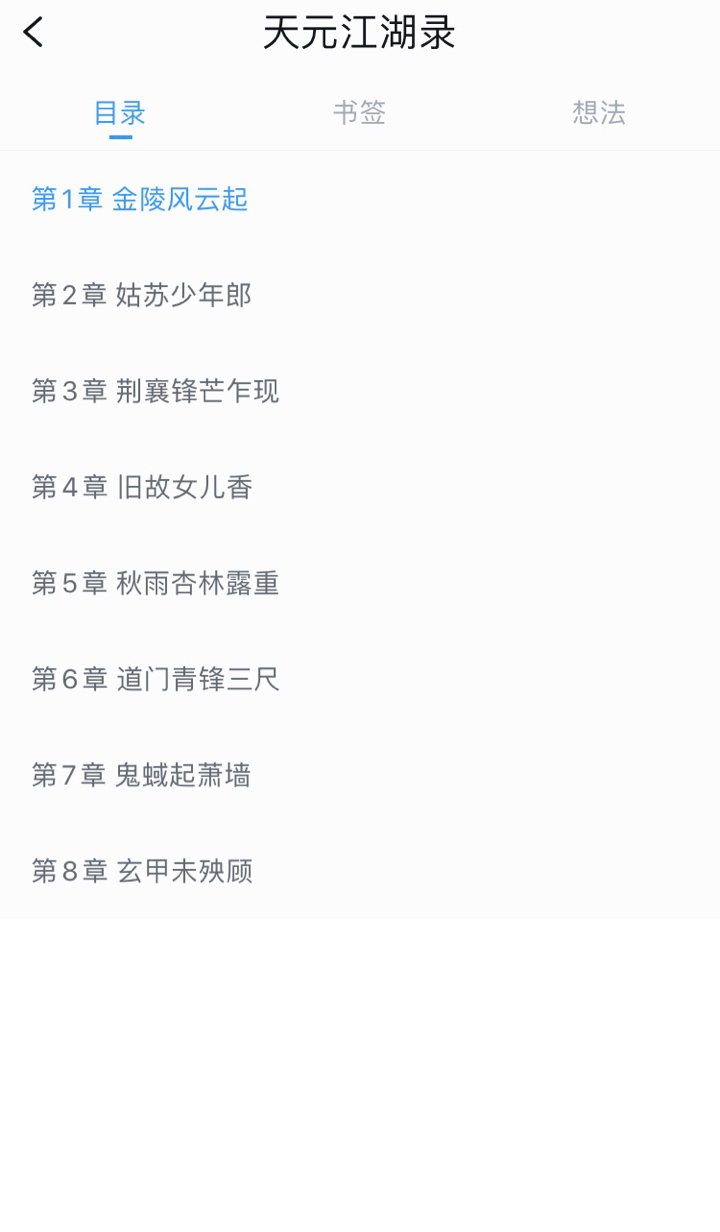Tap chapter 第7章 鬼蜮起萧墙
The height and width of the screenshot is (1232, 720).
click(360, 775)
